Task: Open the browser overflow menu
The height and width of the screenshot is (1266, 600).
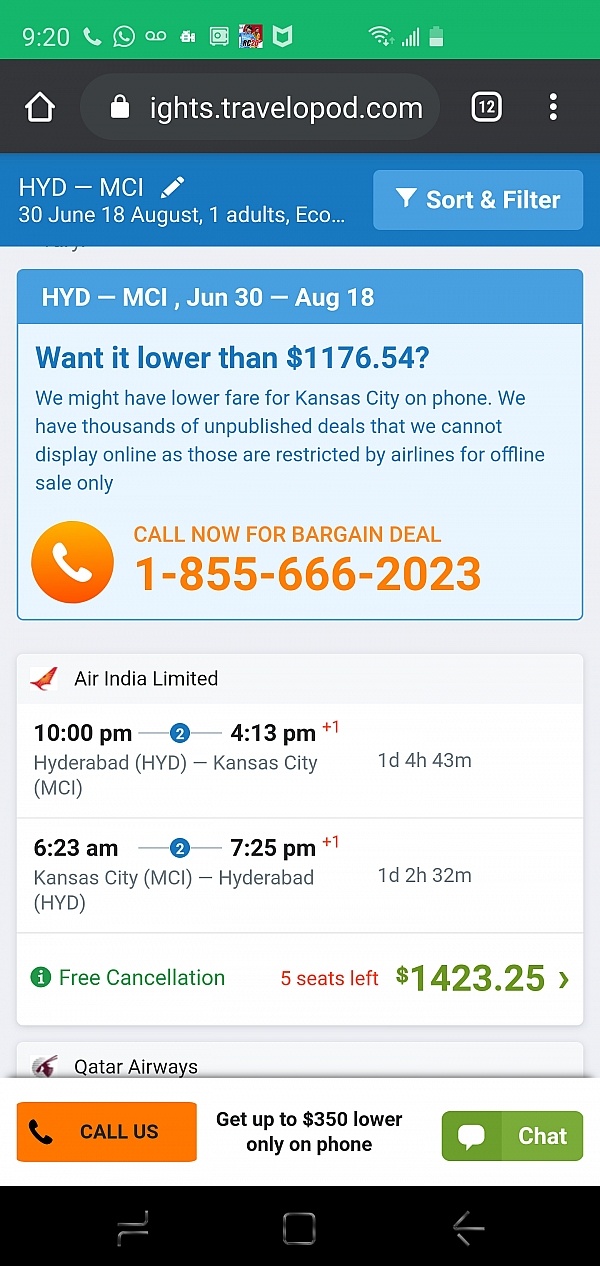Action: click(553, 107)
